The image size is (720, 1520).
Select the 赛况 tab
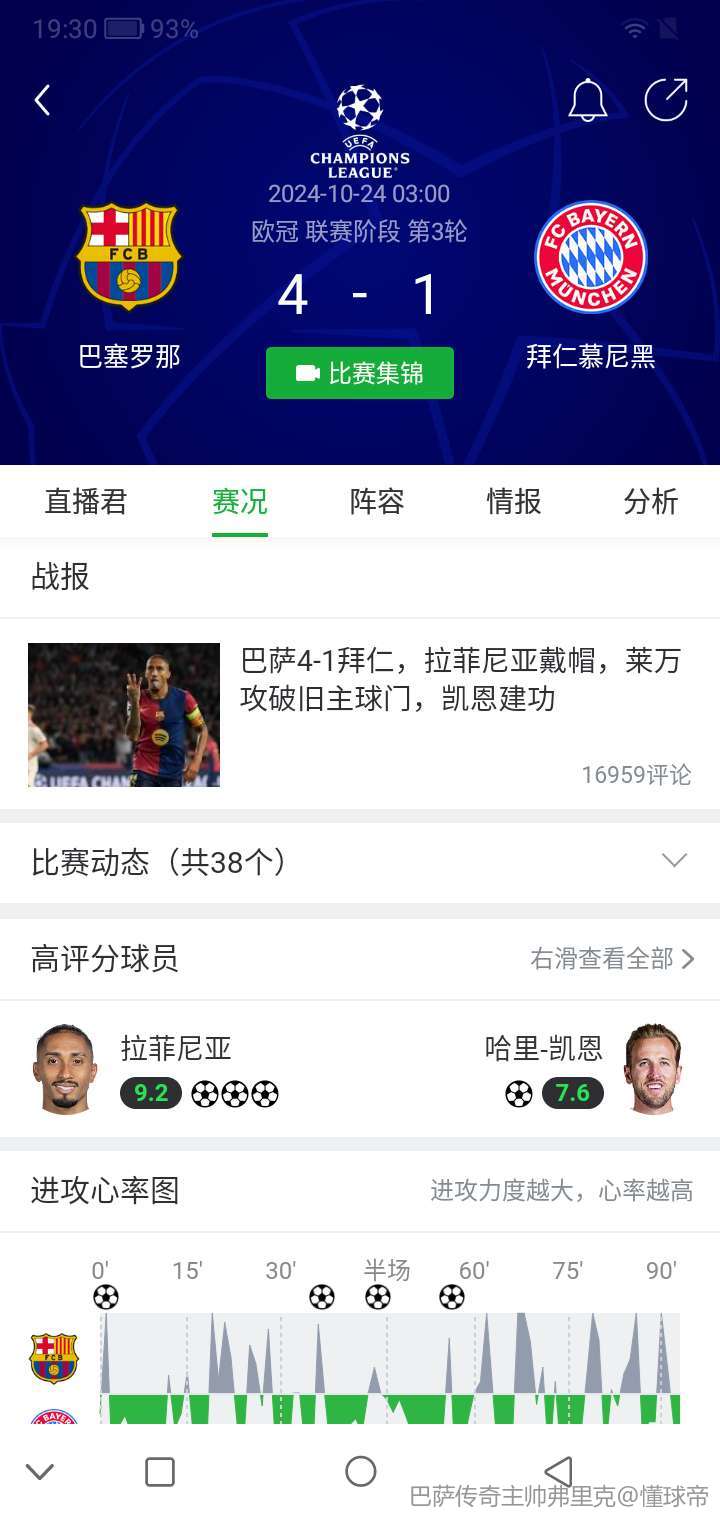[240, 501]
